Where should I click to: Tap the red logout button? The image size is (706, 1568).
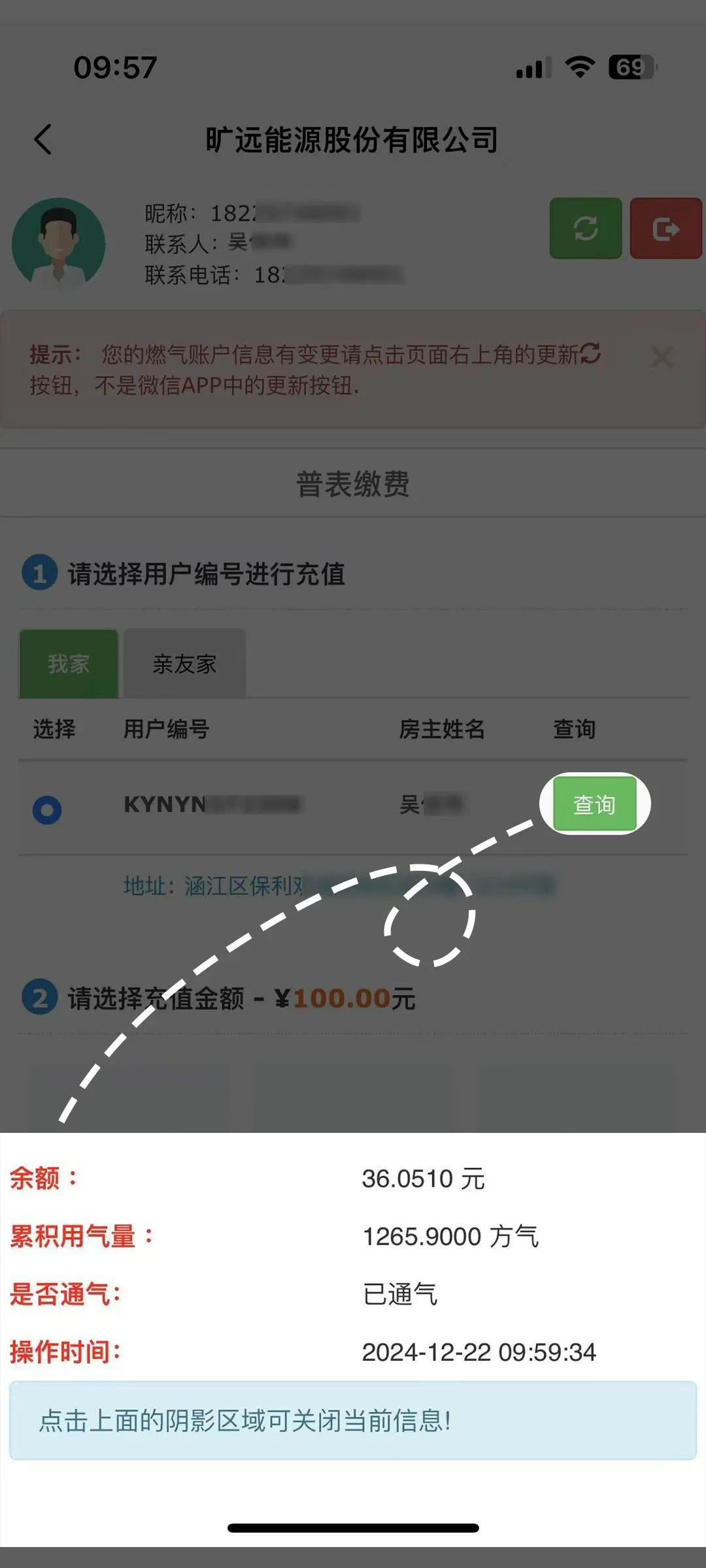(665, 228)
